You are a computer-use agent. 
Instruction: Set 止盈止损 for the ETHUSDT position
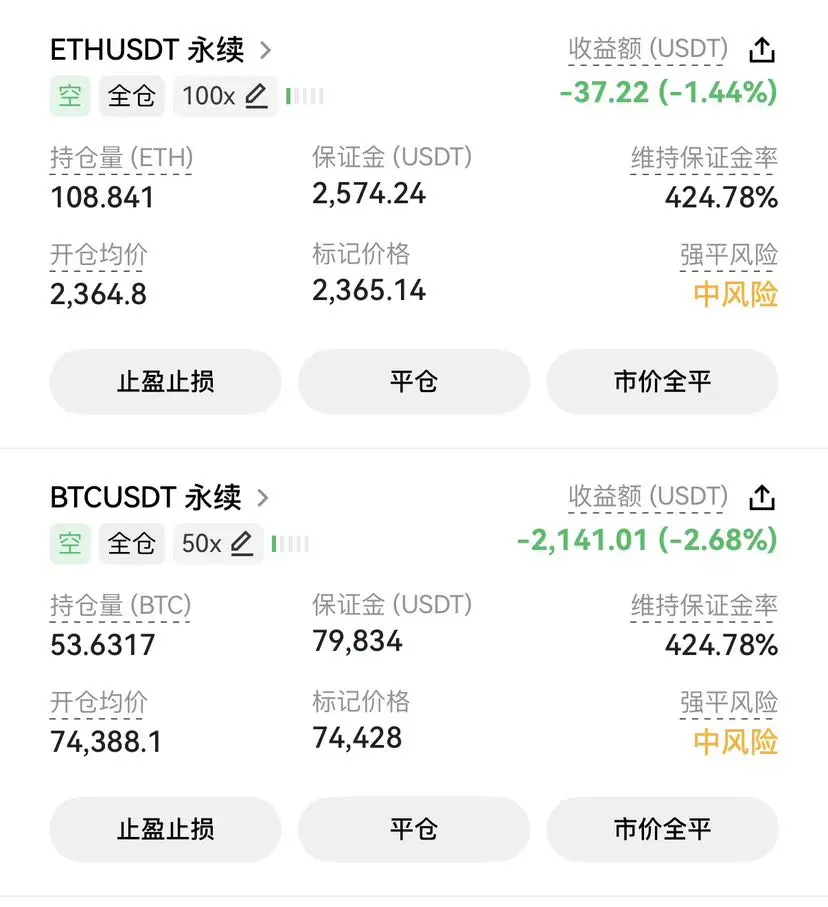[x=165, y=381]
